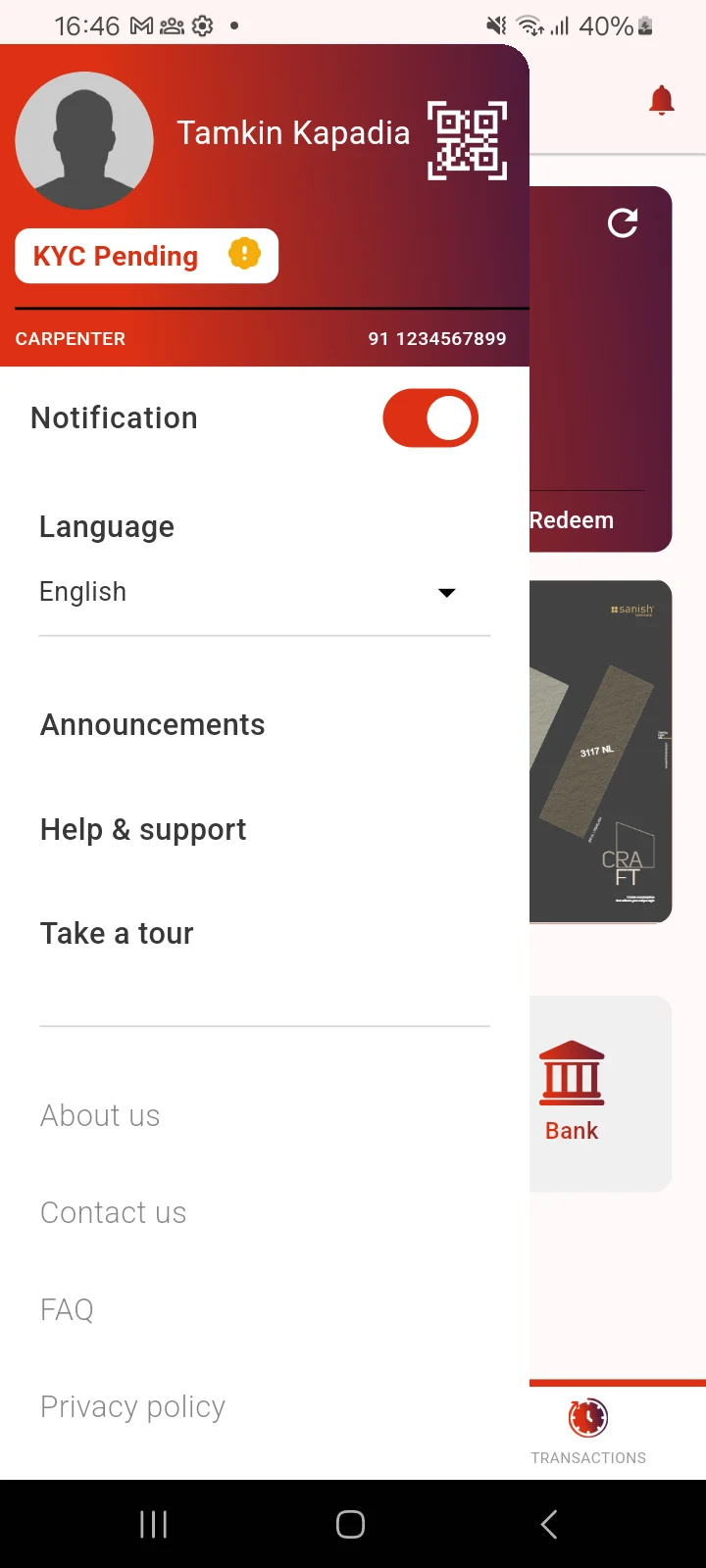Open Announcements
The image size is (706, 1568).
(153, 725)
